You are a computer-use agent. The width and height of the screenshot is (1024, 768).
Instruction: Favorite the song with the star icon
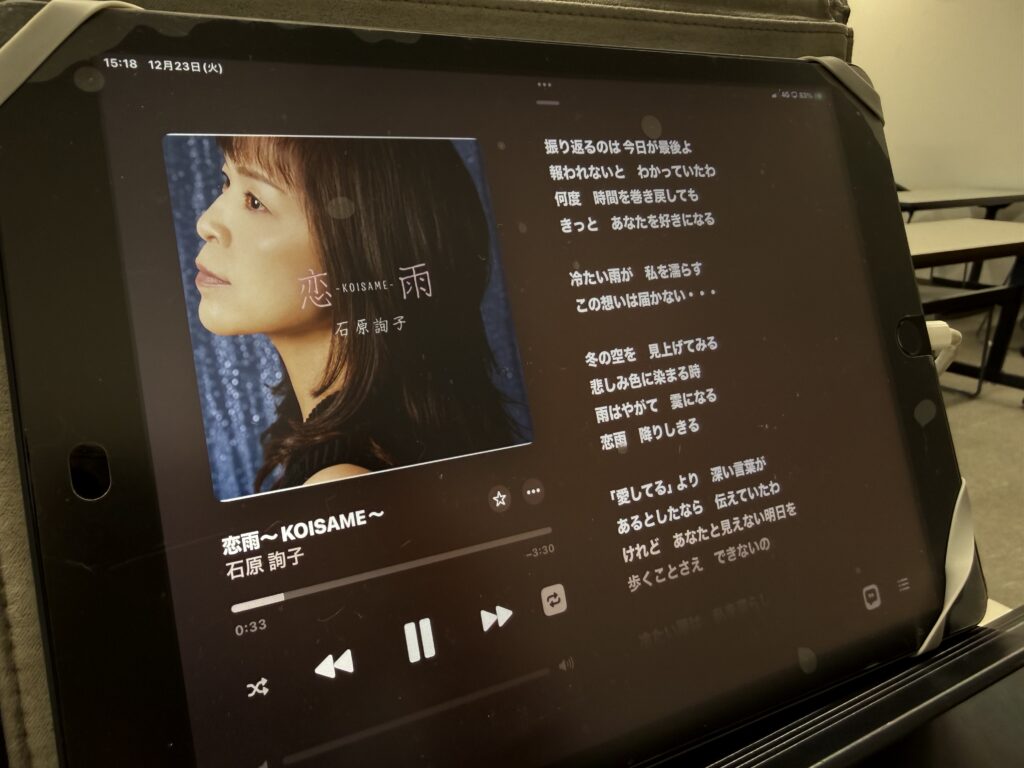pyautogui.click(x=500, y=499)
